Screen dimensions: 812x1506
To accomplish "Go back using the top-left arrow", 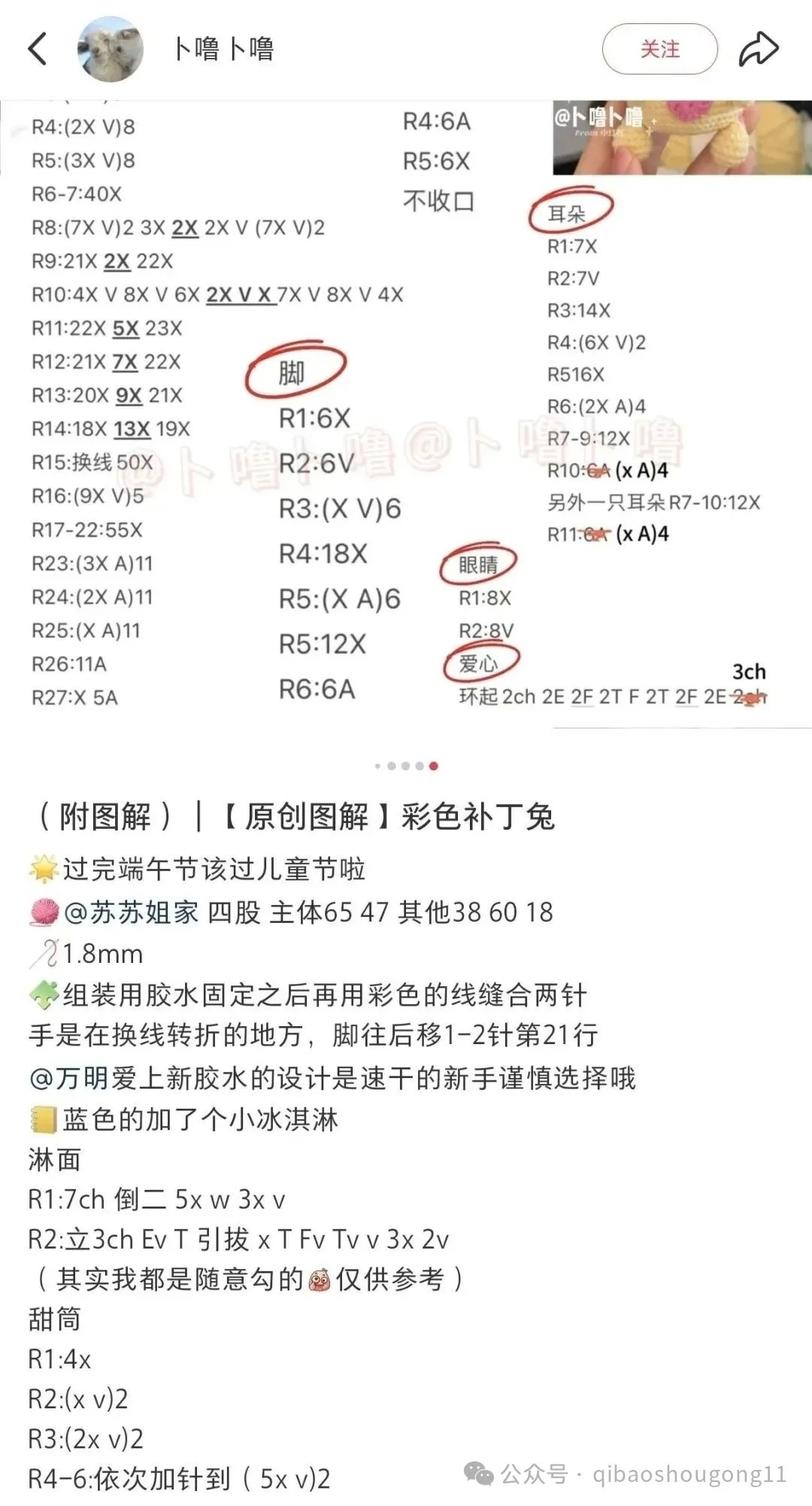I will (38, 50).
